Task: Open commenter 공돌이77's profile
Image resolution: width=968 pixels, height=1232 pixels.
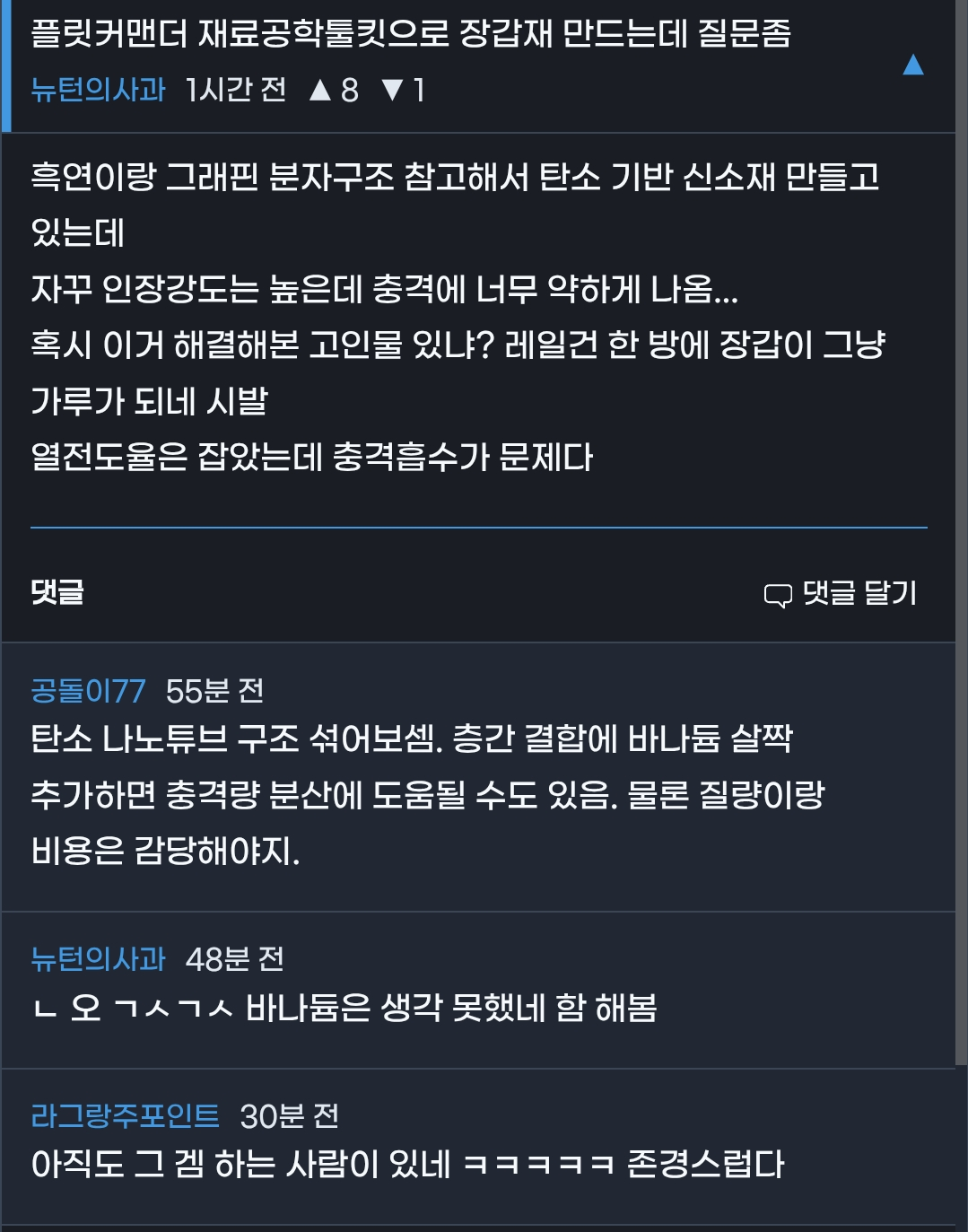Action: click(88, 690)
